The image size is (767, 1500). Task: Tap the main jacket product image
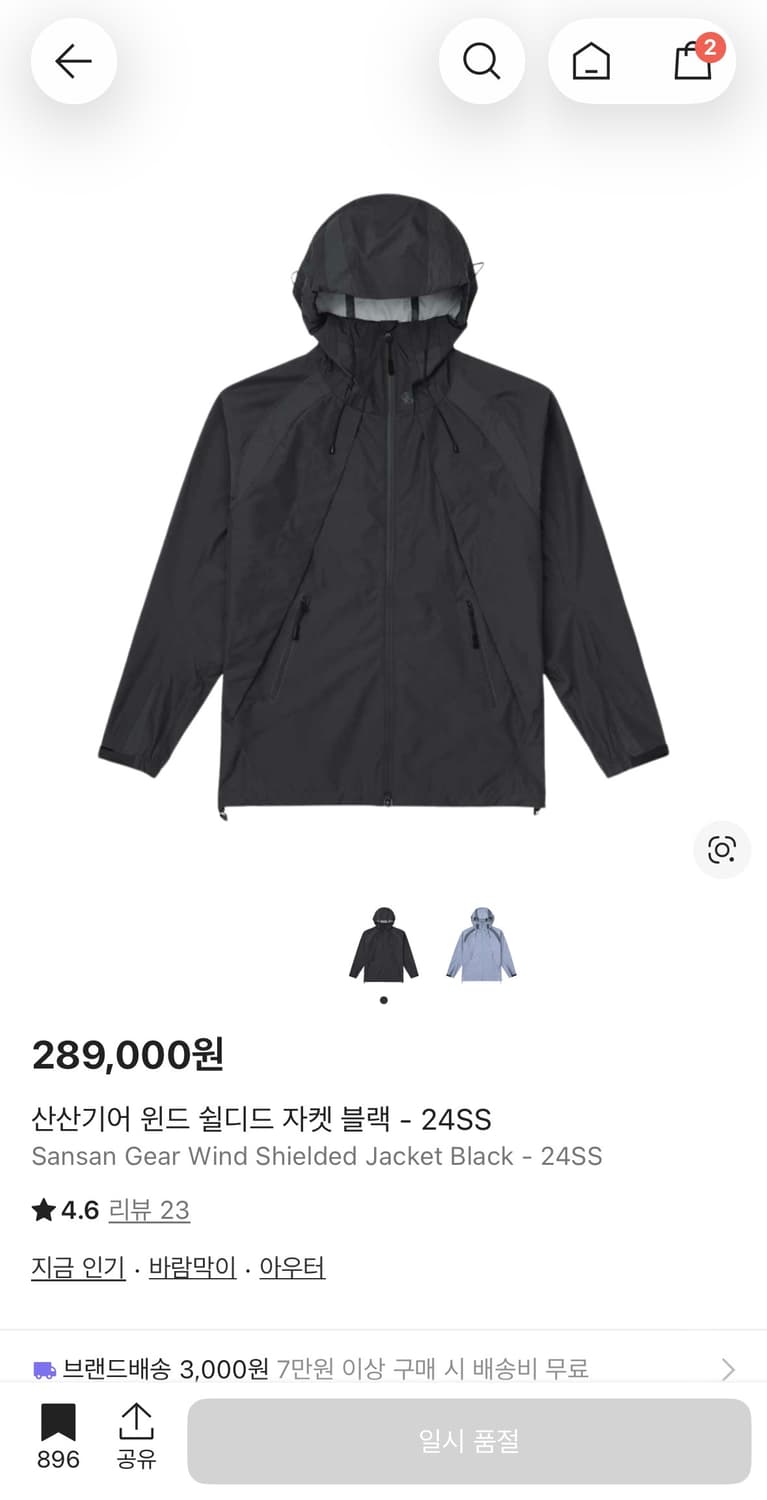383,500
